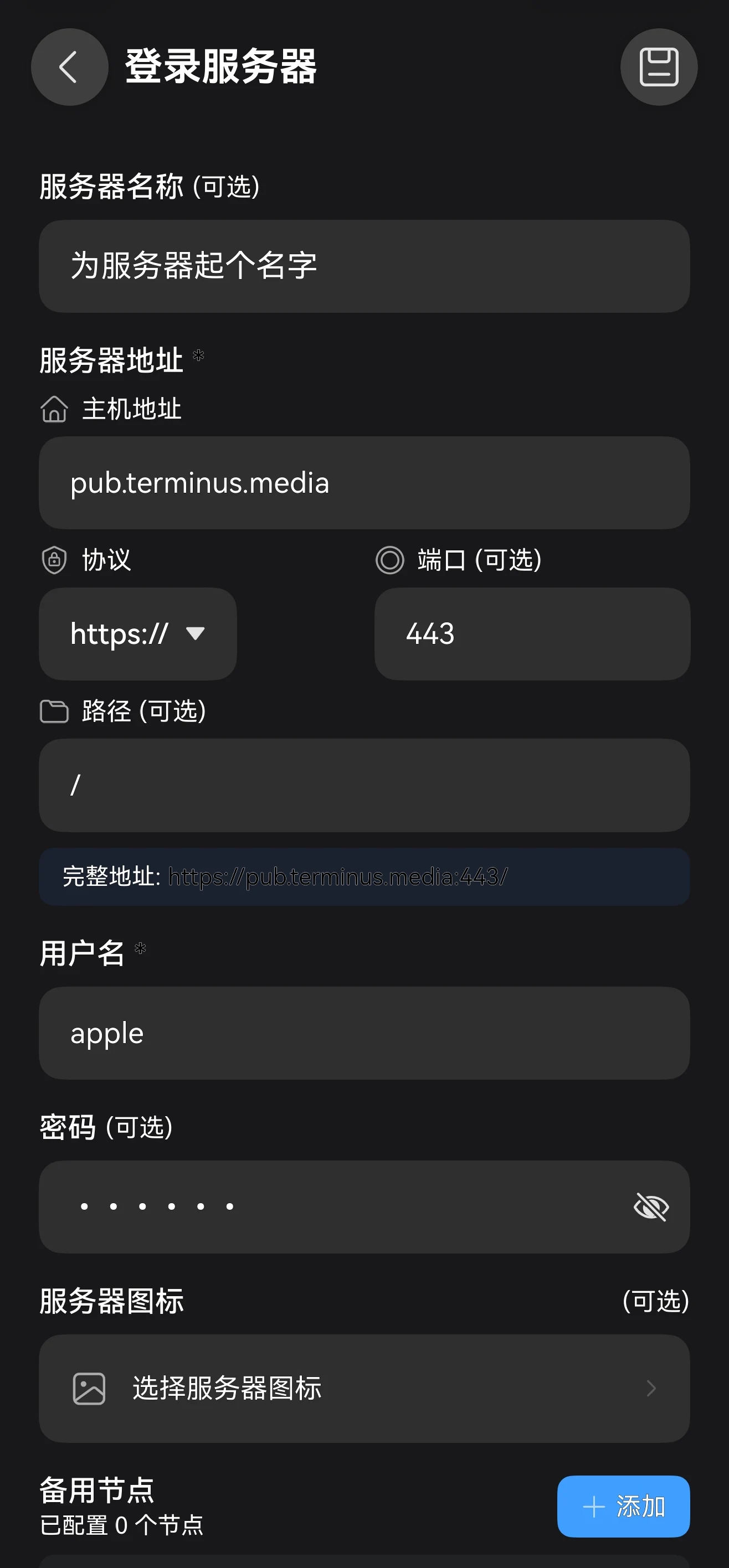Tap the 路径 path field
The image size is (729, 1568).
click(364, 785)
